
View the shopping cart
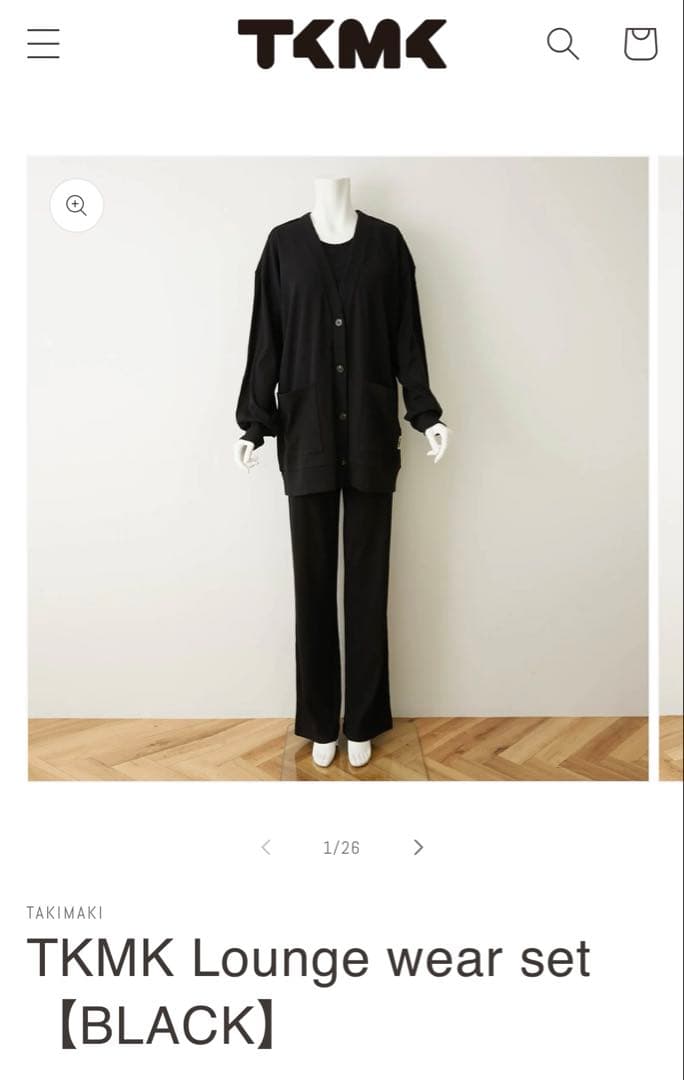pos(640,44)
